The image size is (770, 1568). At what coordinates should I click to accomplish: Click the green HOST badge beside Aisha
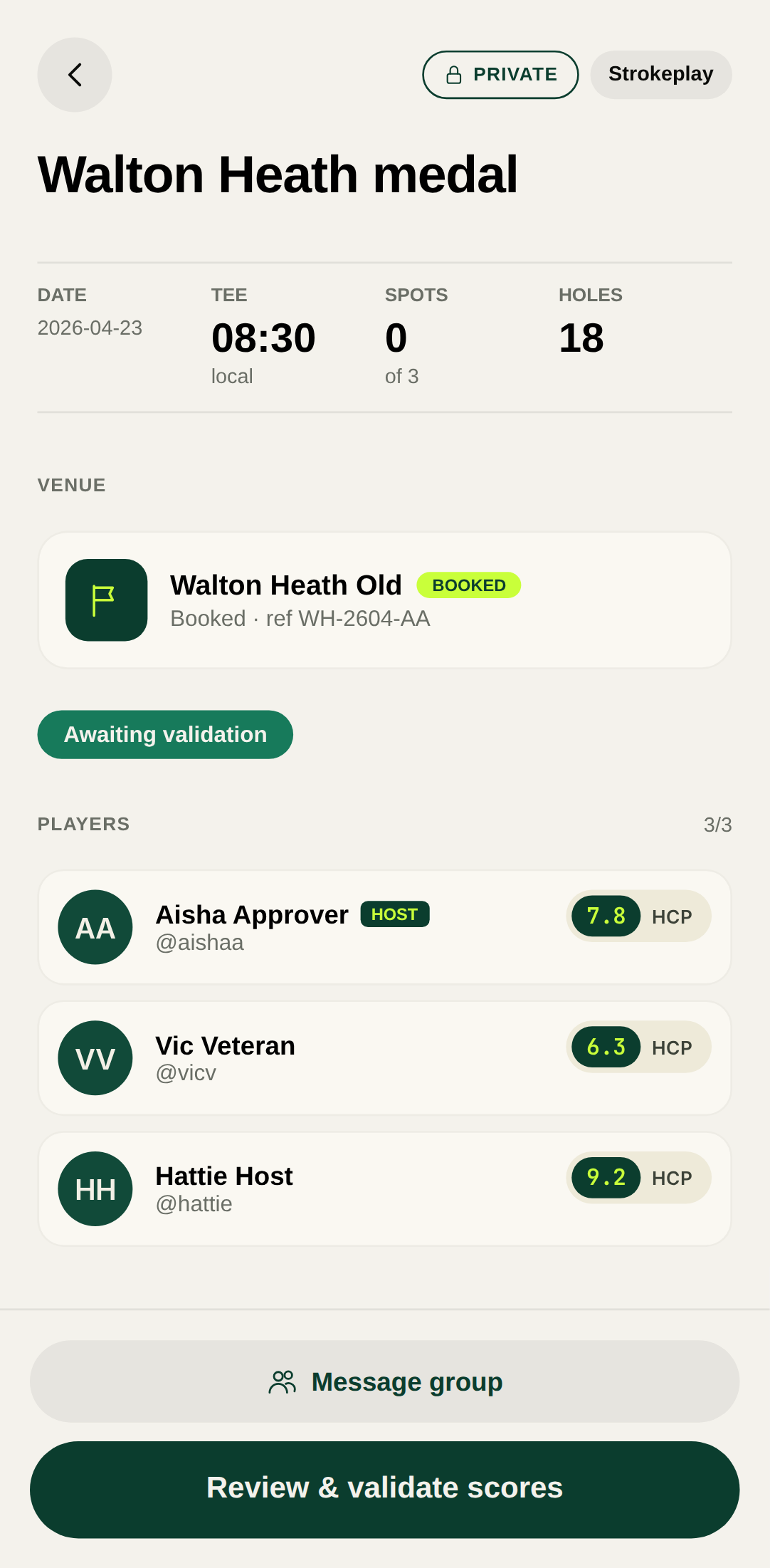point(395,914)
